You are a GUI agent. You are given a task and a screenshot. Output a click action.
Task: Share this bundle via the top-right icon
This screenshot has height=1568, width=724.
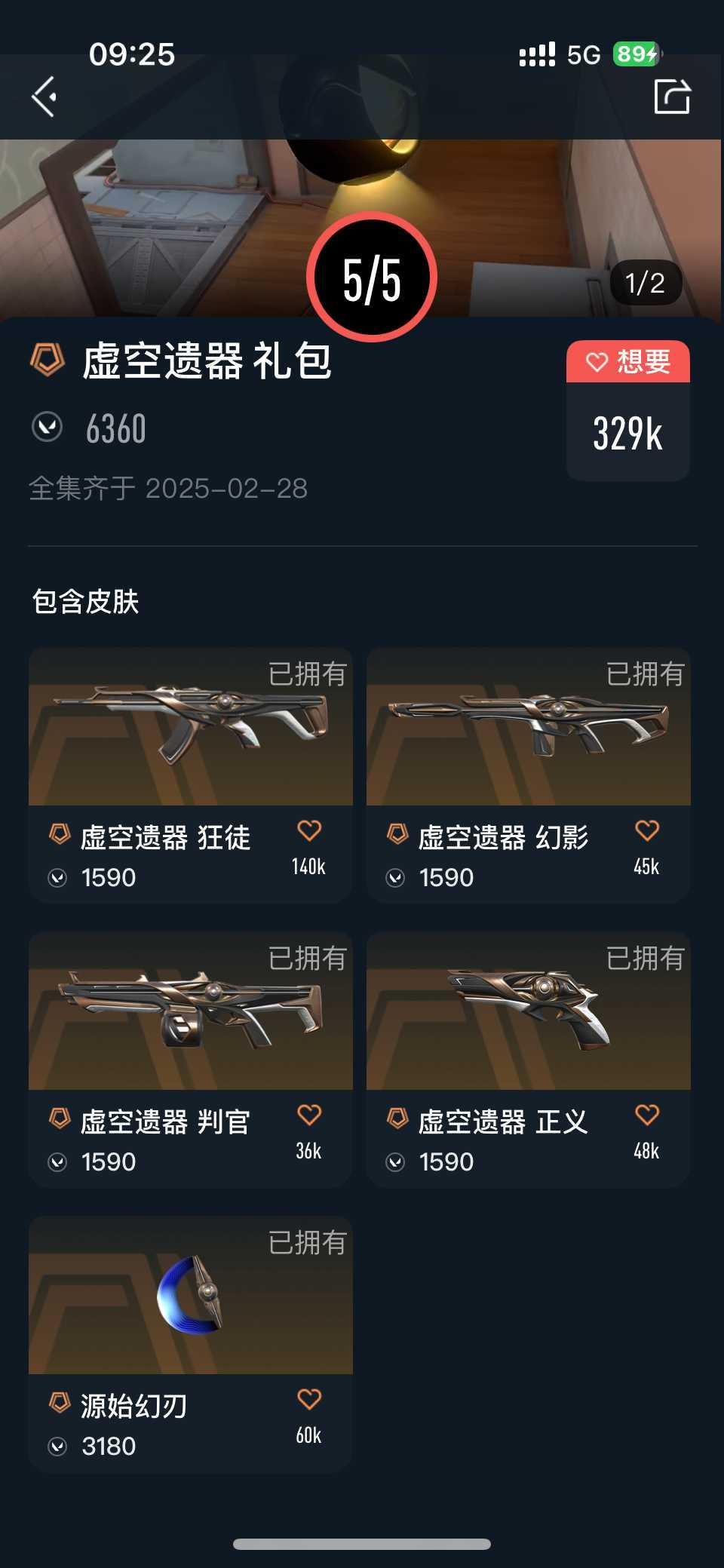[x=672, y=97]
